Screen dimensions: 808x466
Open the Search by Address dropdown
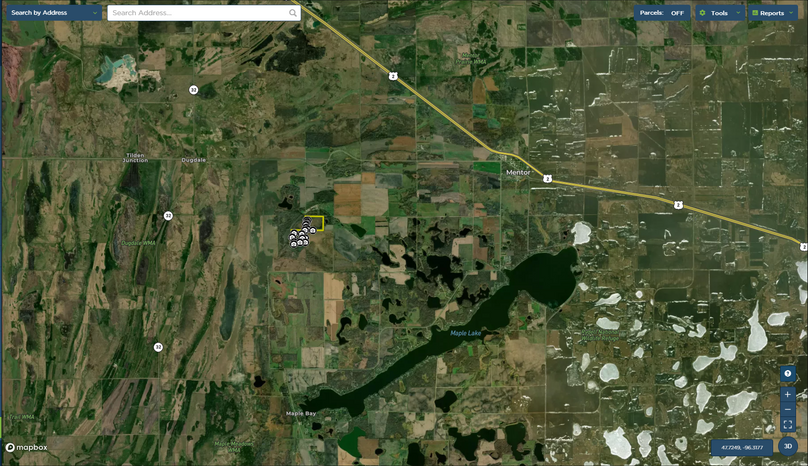coord(53,13)
